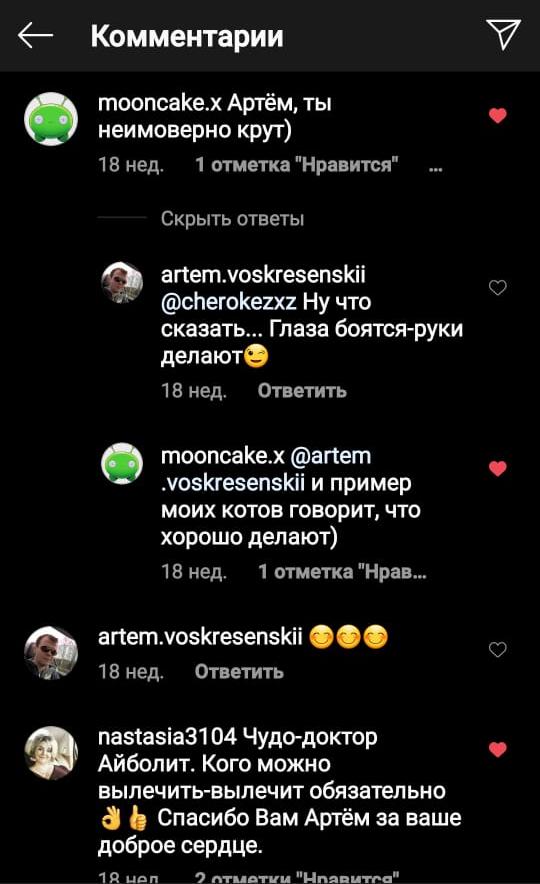540x884 pixels.
Task: Tap 'Ответить' under the smiley emoji comment
Action: click(x=239, y=671)
